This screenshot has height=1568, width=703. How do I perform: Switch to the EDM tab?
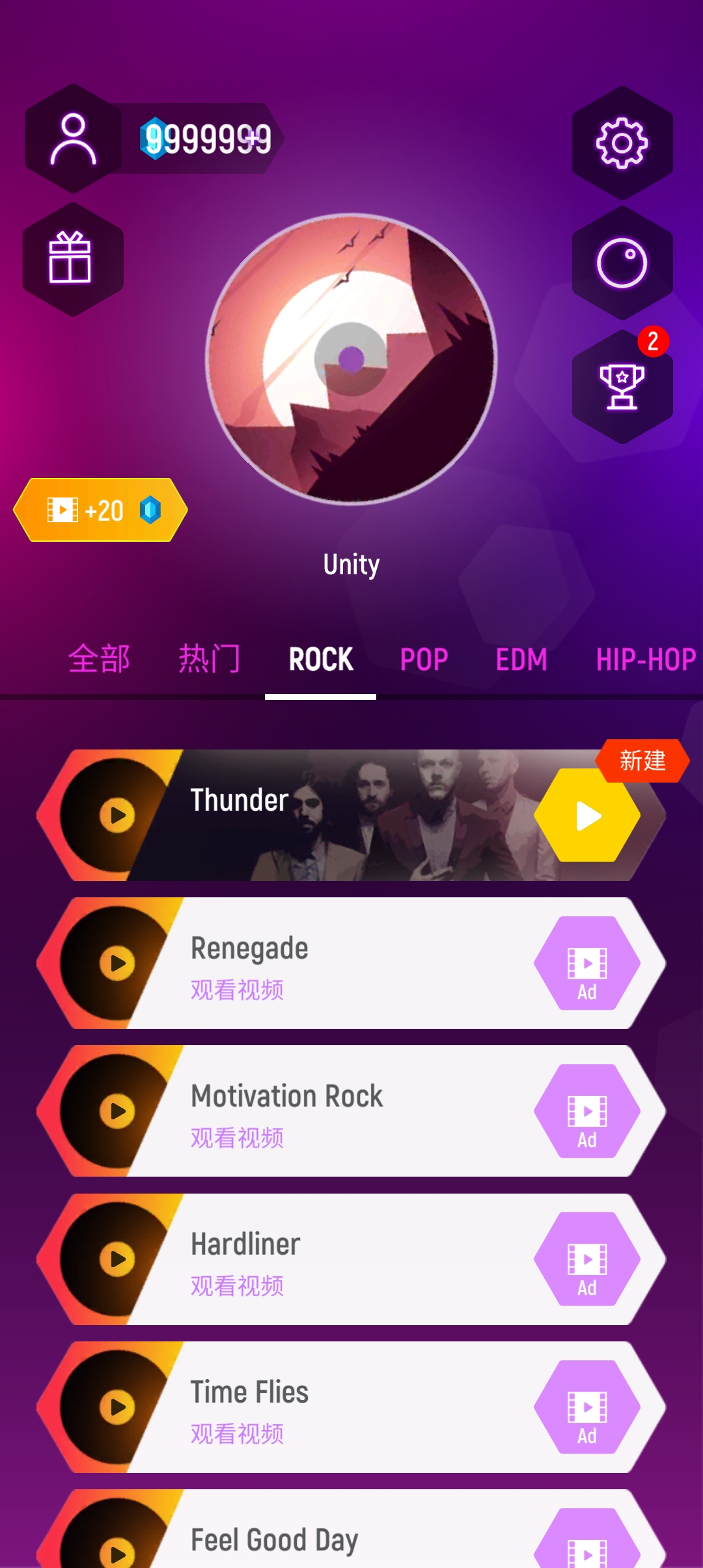coord(521,659)
